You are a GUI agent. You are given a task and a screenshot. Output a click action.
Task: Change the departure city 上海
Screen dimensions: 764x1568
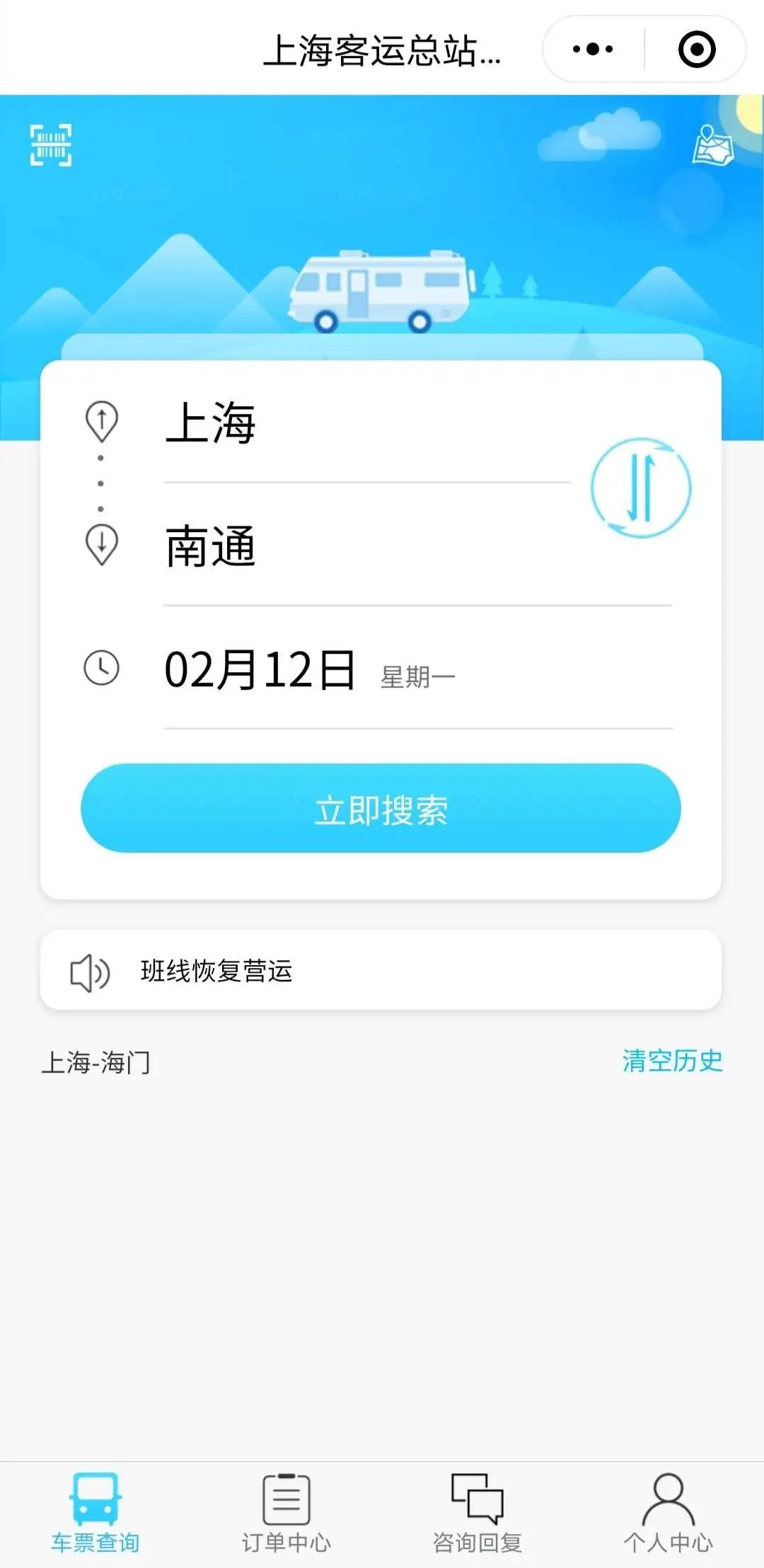(x=211, y=423)
